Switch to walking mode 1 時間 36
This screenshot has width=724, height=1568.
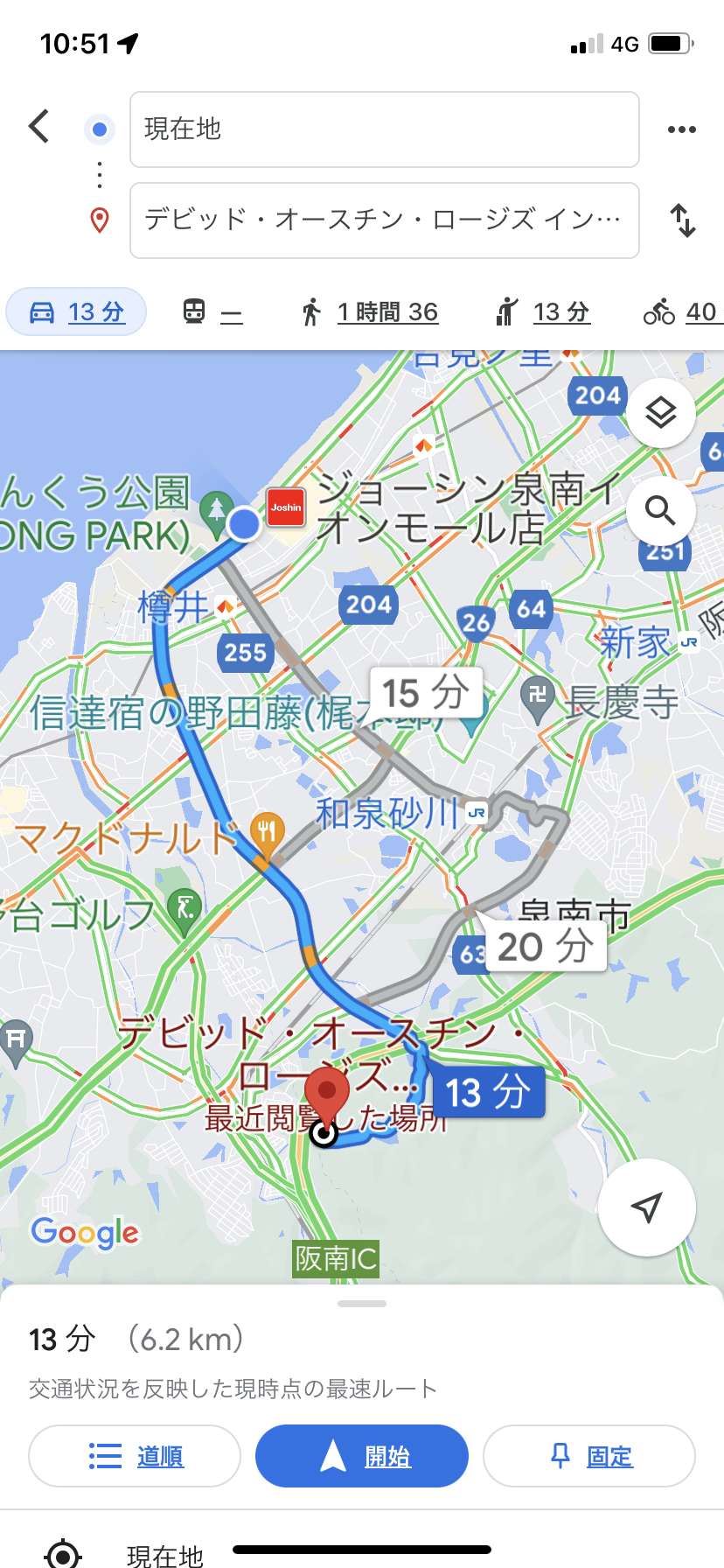point(369,312)
